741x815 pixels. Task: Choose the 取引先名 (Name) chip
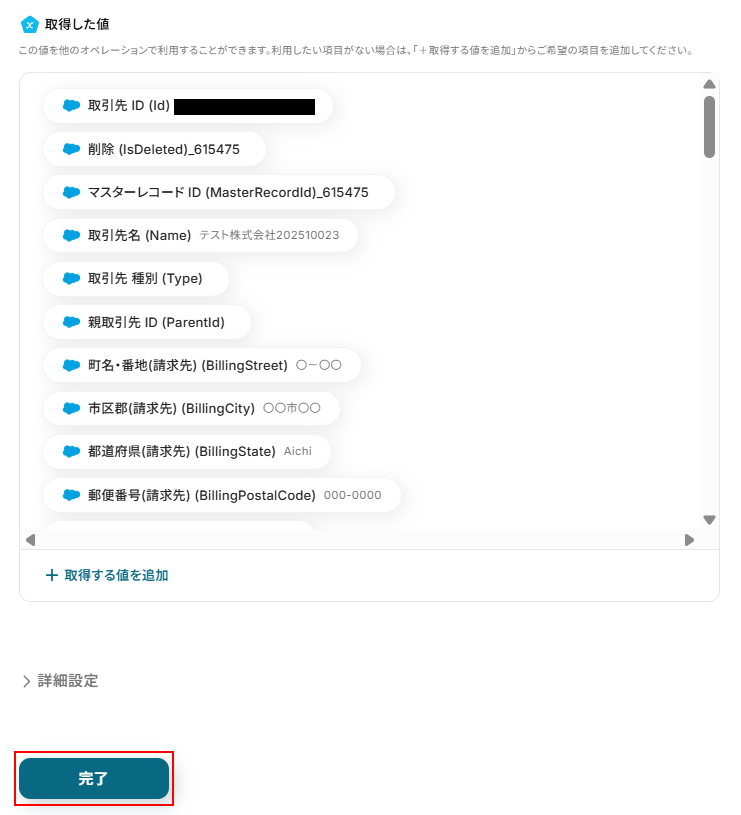coord(200,235)
